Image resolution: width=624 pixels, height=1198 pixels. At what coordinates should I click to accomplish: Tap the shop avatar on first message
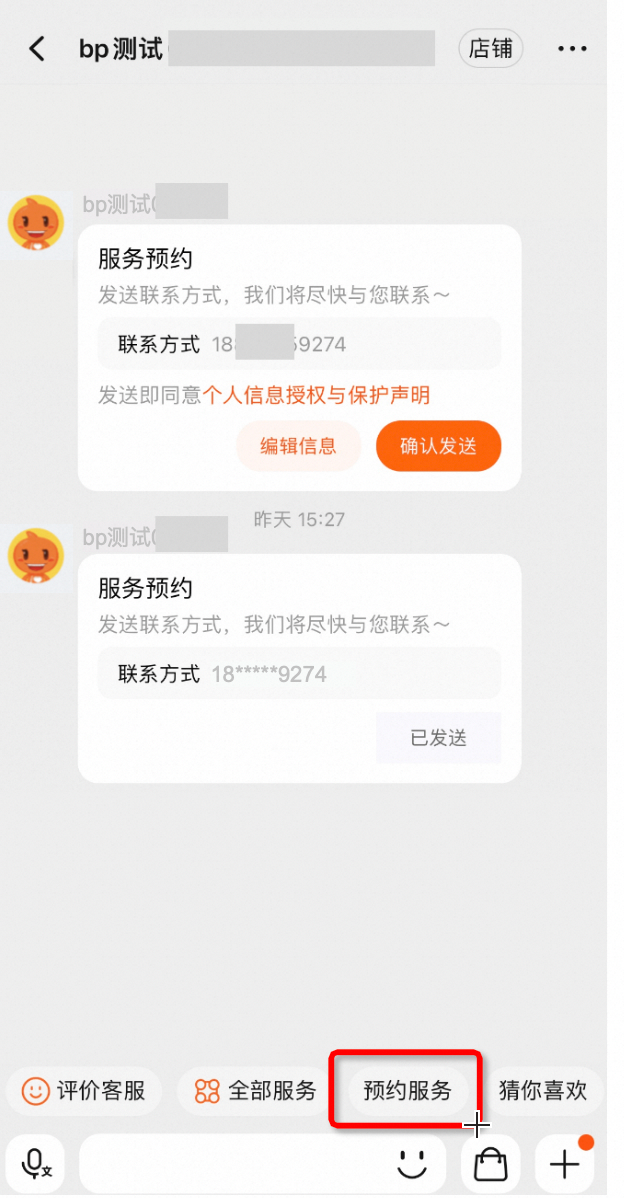click(x=36, y=223)
